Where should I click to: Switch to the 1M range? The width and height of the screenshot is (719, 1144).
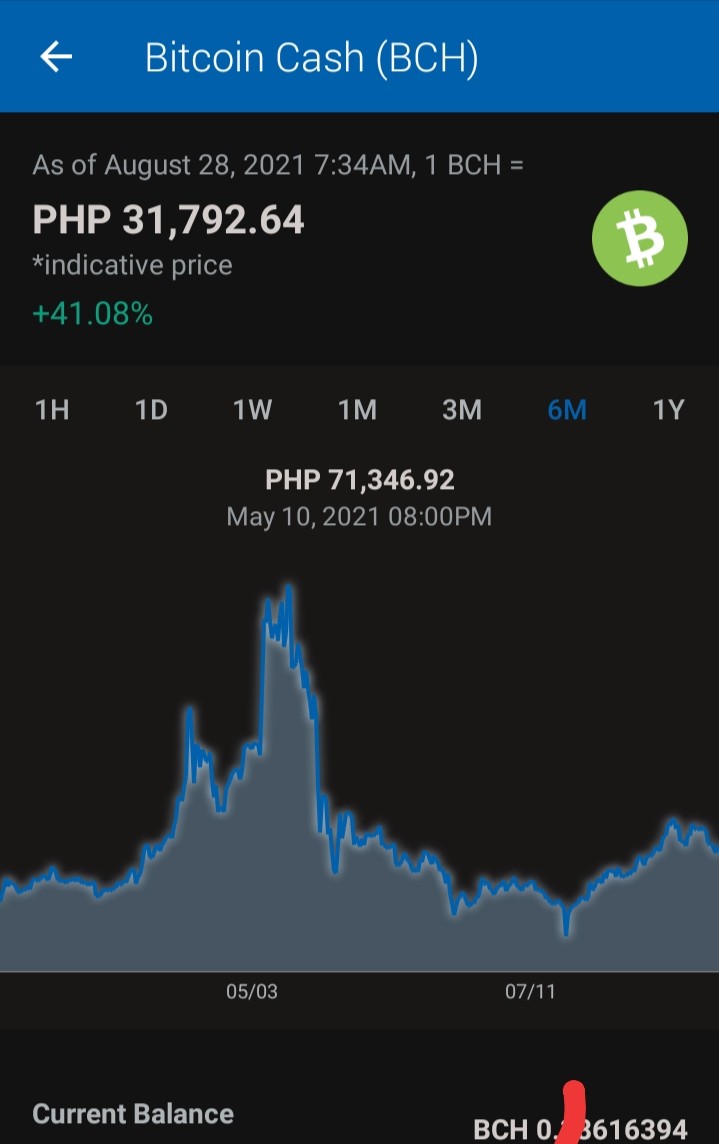point(357,410)
